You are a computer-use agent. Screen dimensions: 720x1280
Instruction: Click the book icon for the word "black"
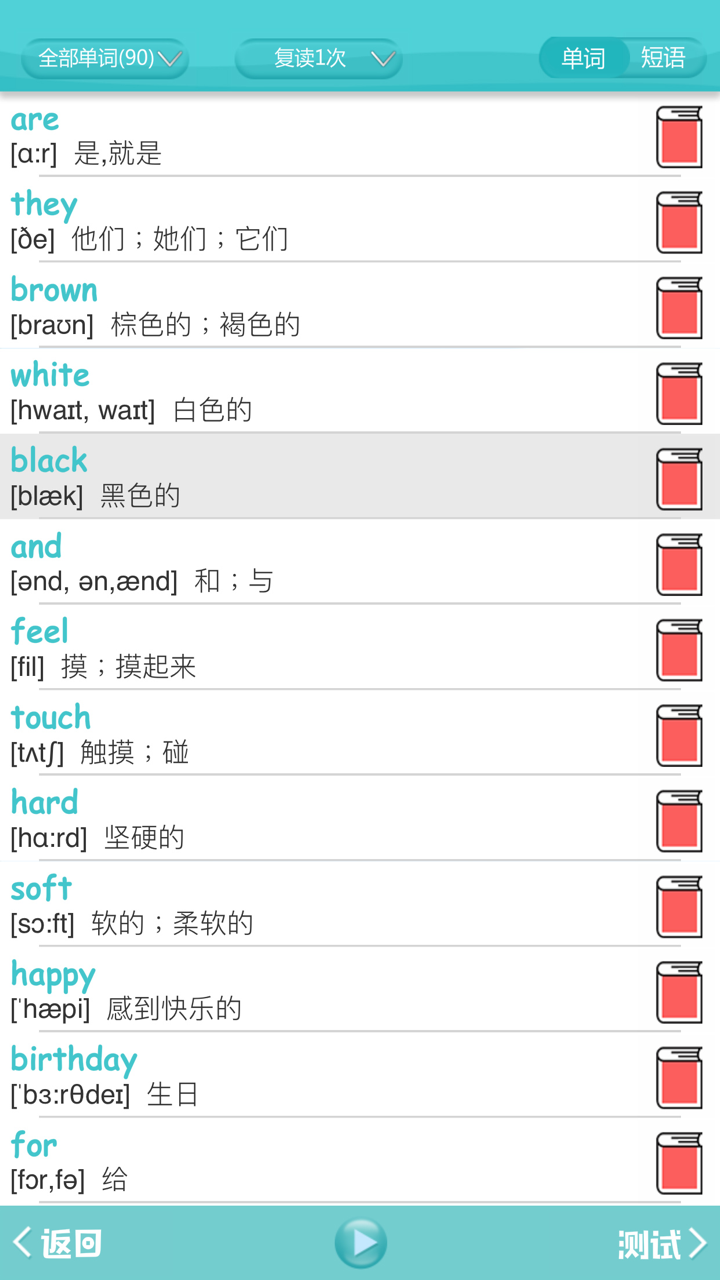679,478
